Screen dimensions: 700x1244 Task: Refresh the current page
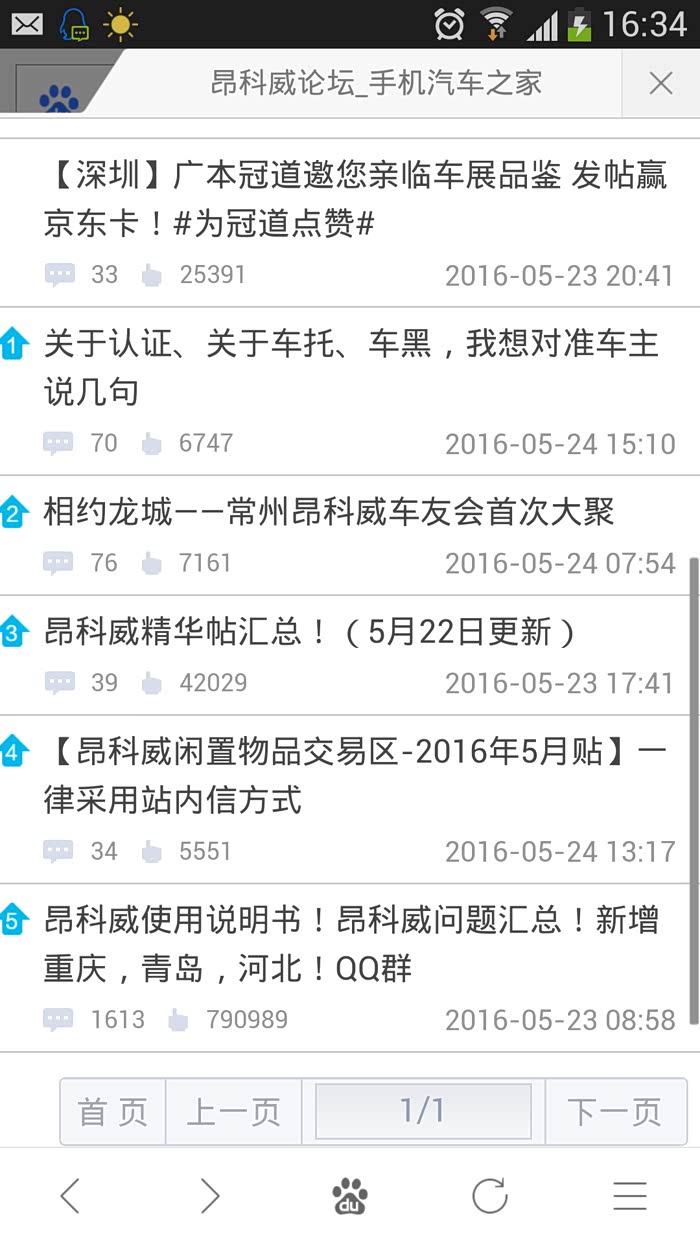490,1195
